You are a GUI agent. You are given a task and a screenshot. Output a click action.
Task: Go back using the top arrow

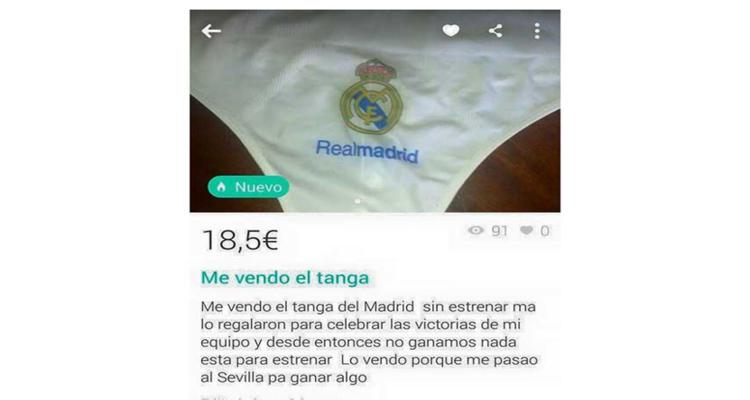(211, 31)
